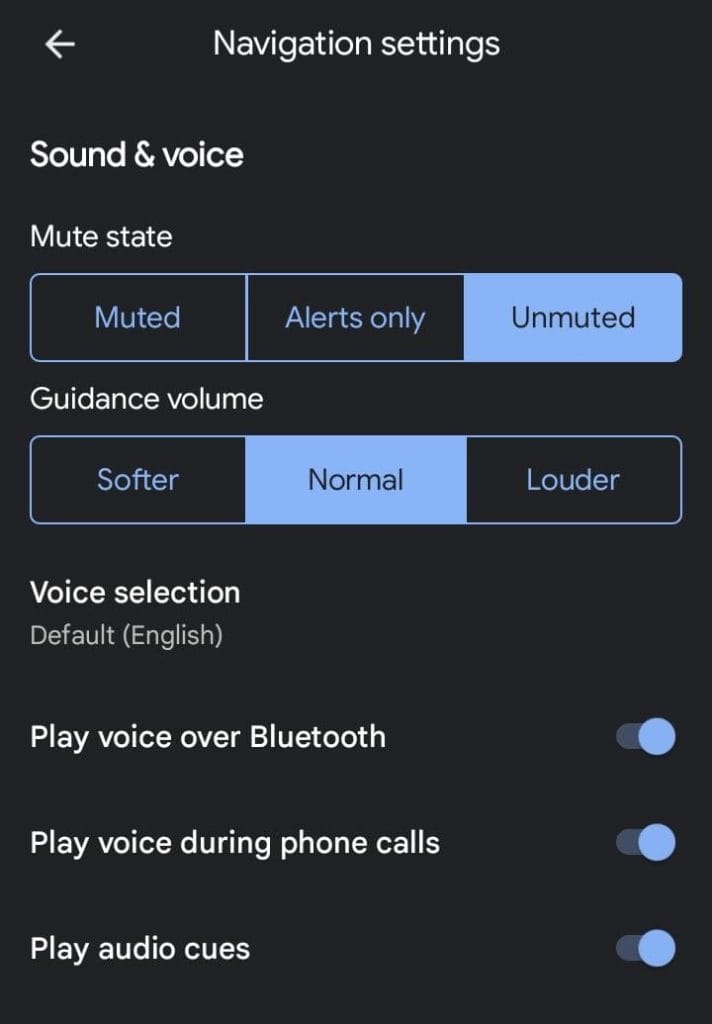Go back from Navigation settings

pos(60,45)
